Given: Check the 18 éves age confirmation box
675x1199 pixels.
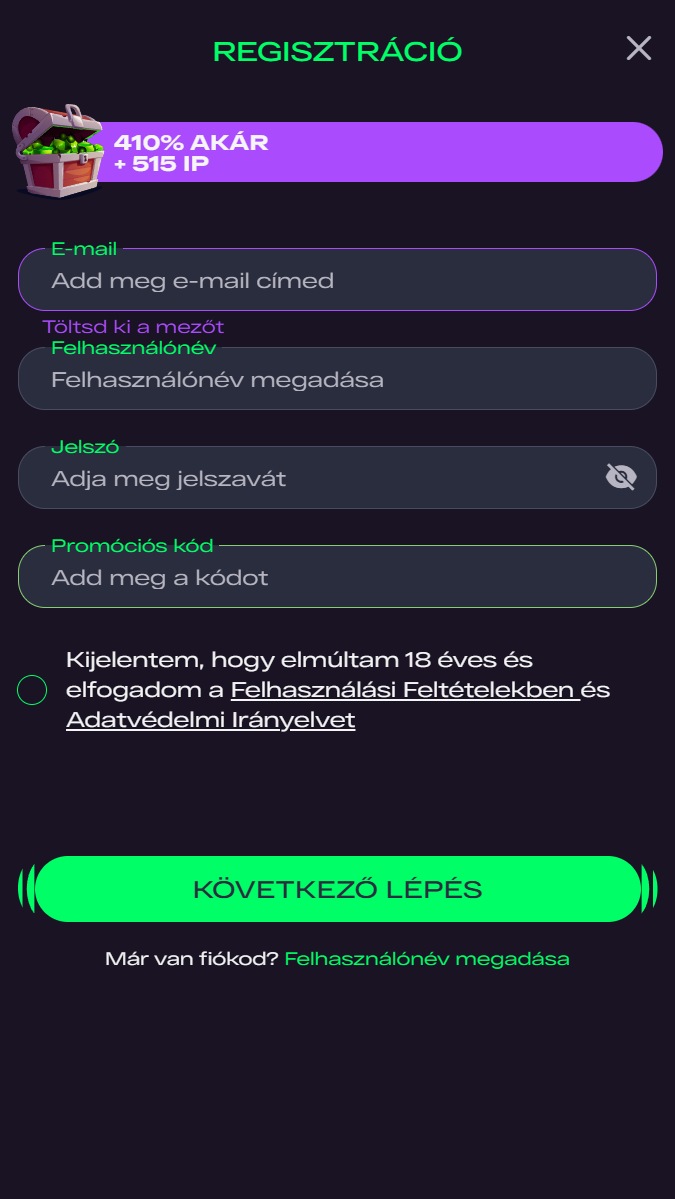Looking at the screenshot, I should pos(33,690).
